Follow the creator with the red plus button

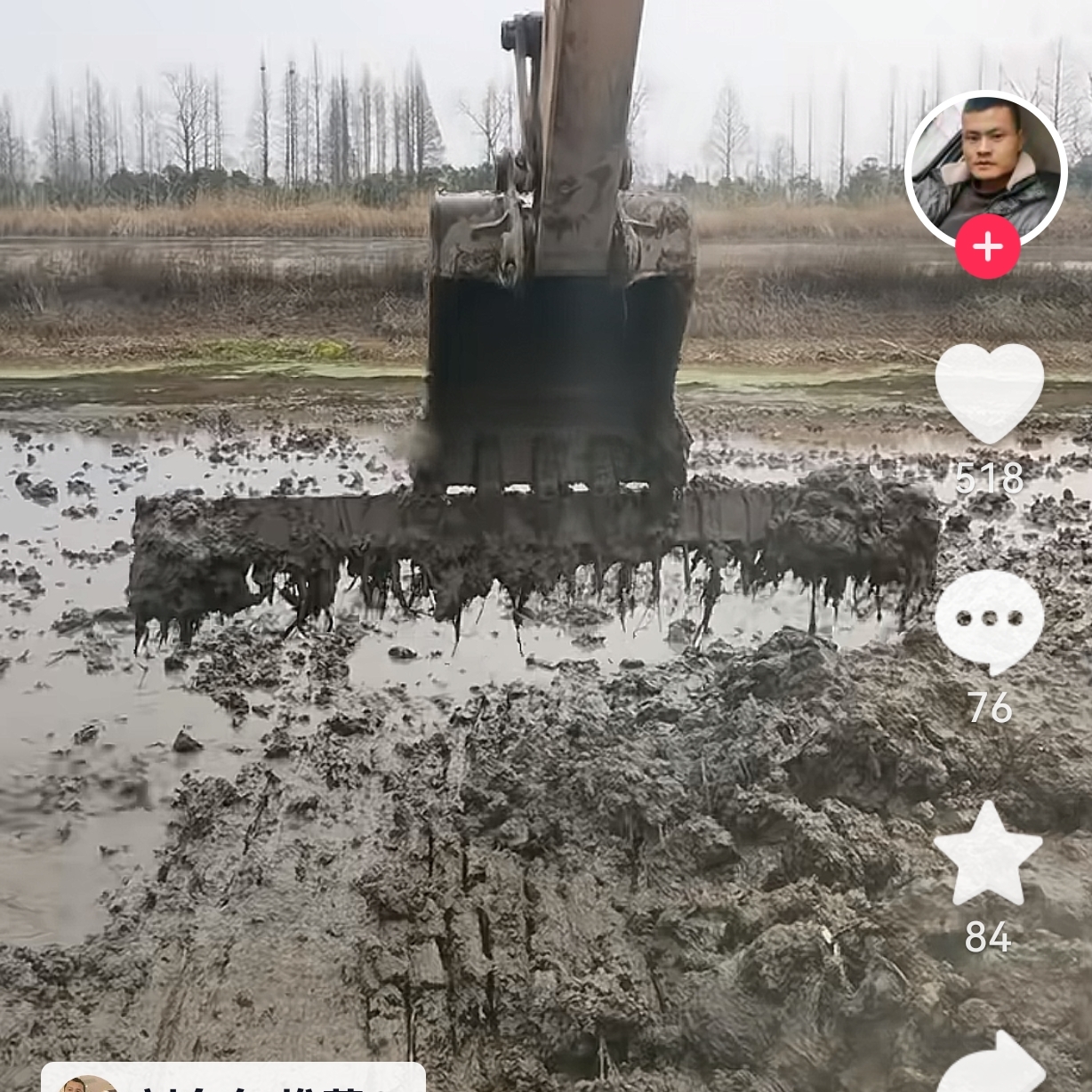pos(988,246)
